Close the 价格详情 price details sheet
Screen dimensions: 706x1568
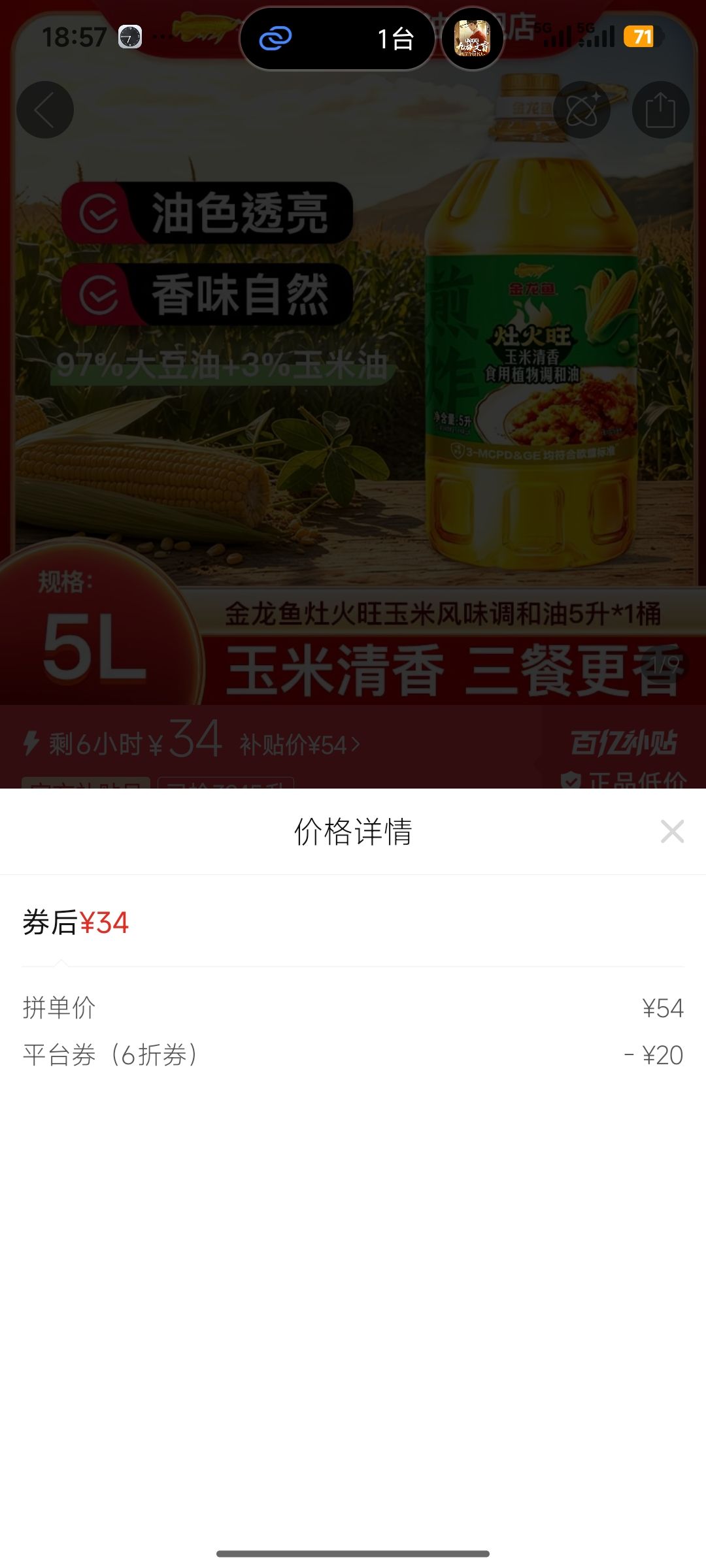click(x=672, y=832)
